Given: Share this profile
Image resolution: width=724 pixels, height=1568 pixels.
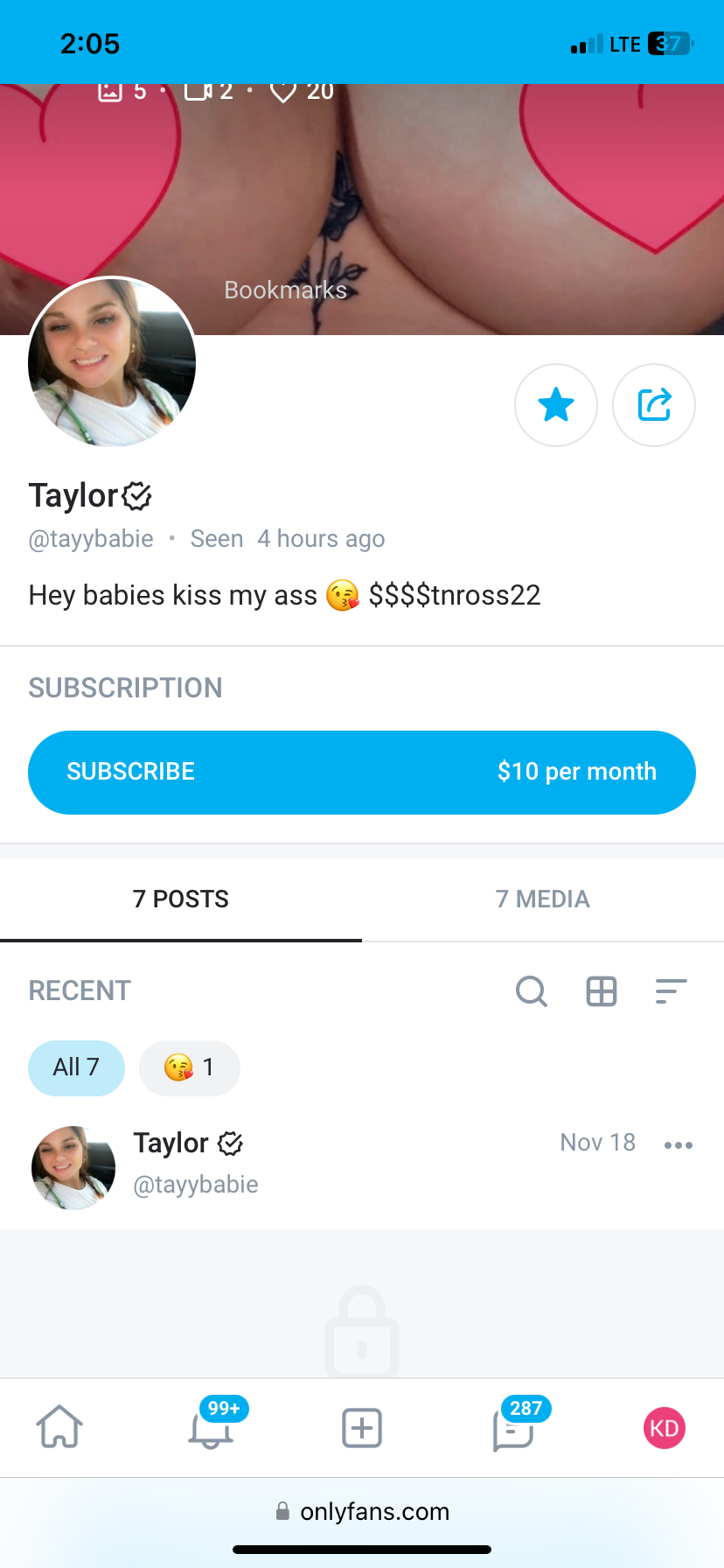Looking at the screenshot, I should click(x=654, y=405).
